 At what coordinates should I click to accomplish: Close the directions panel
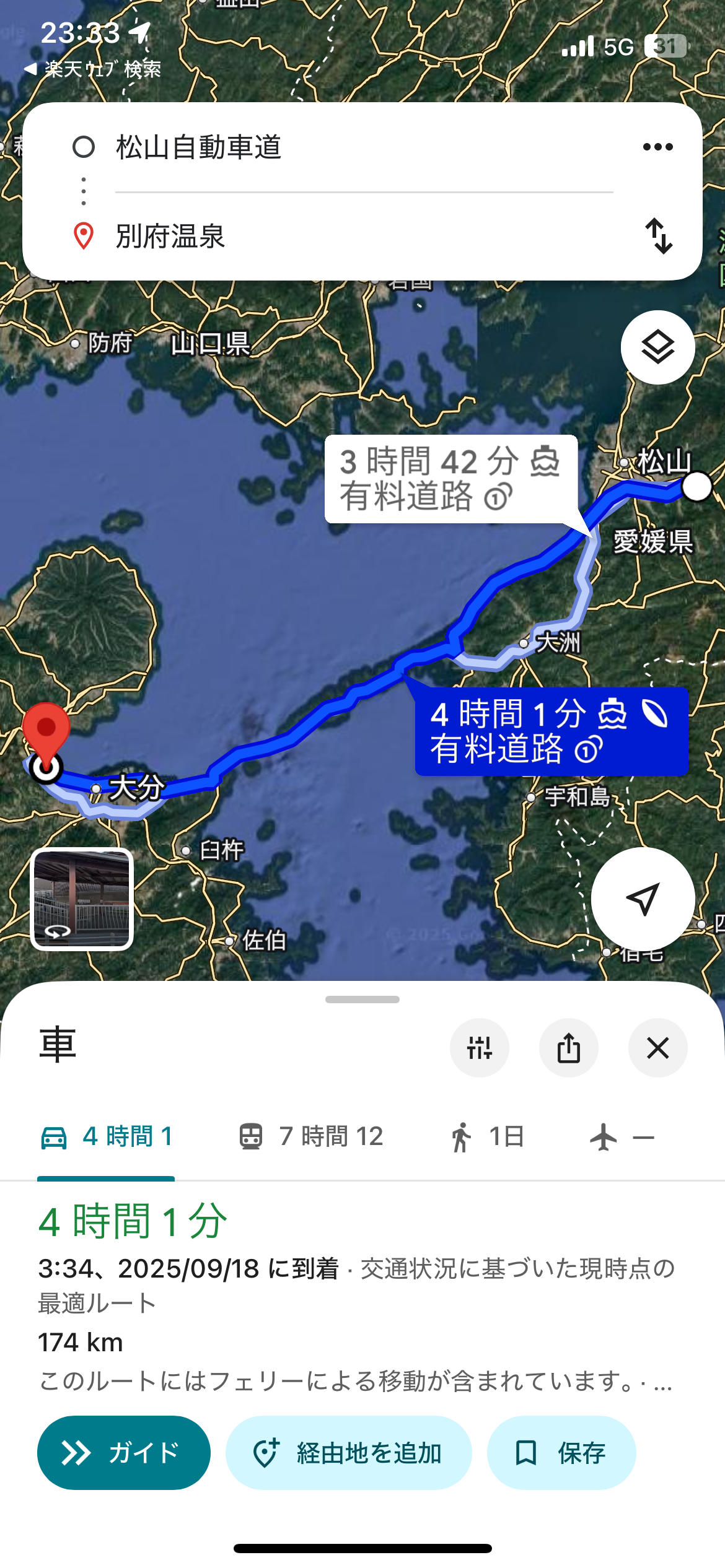coord(657,1048)
